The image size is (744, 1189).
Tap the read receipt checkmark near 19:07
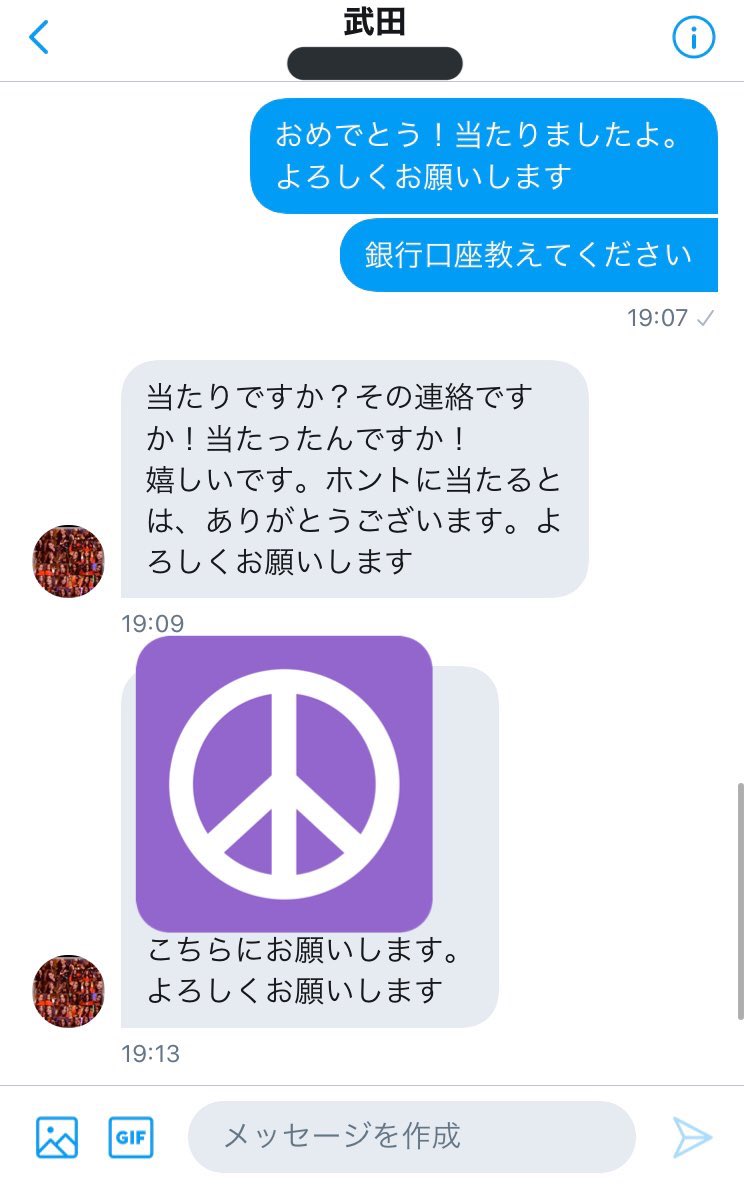(x=706, y=317)
